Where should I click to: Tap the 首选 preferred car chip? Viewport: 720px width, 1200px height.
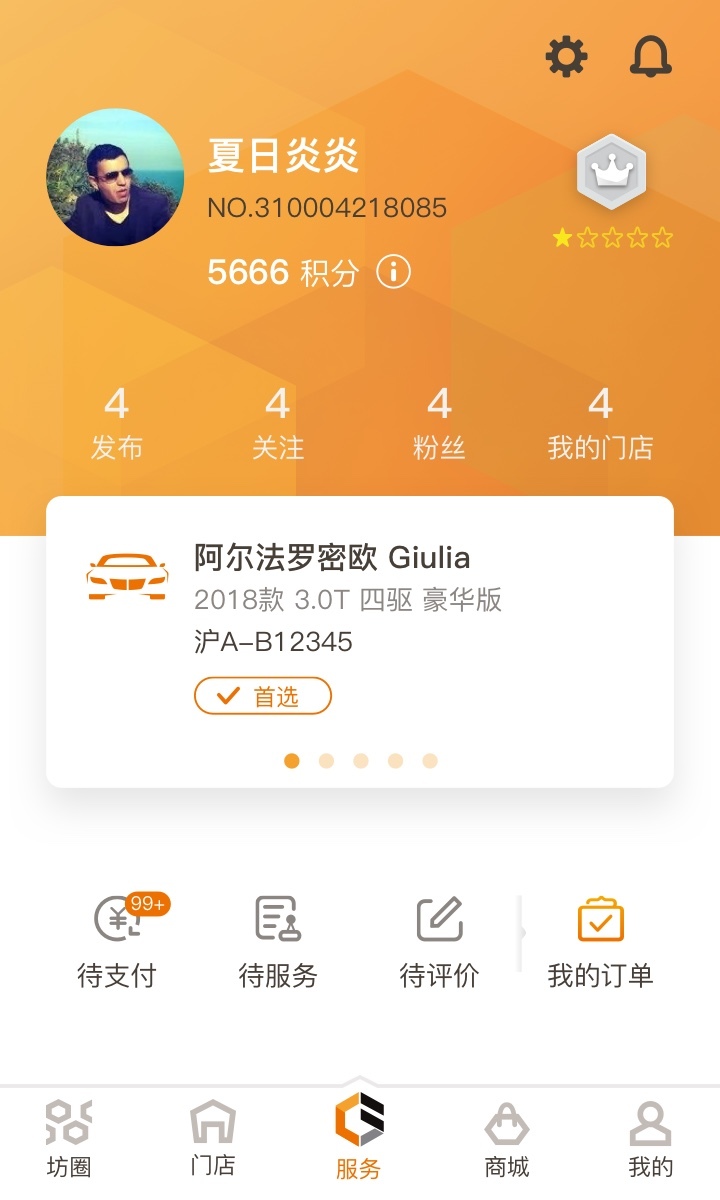(263, 696)
